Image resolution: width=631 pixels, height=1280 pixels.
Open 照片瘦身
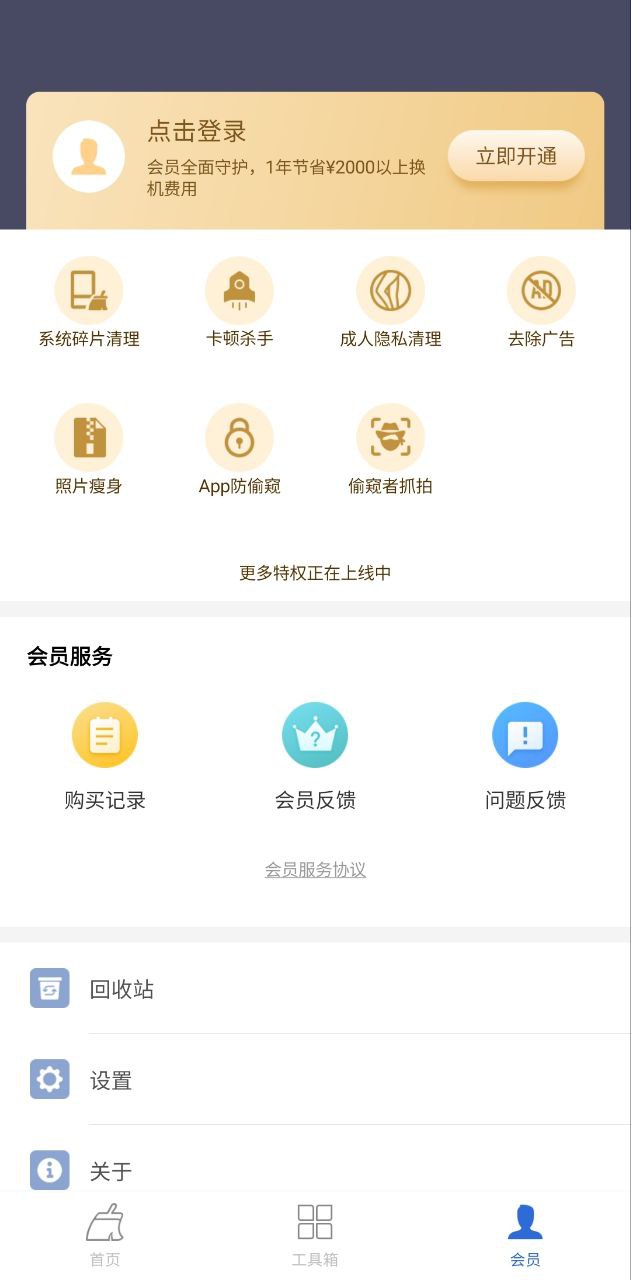[89, 450]
